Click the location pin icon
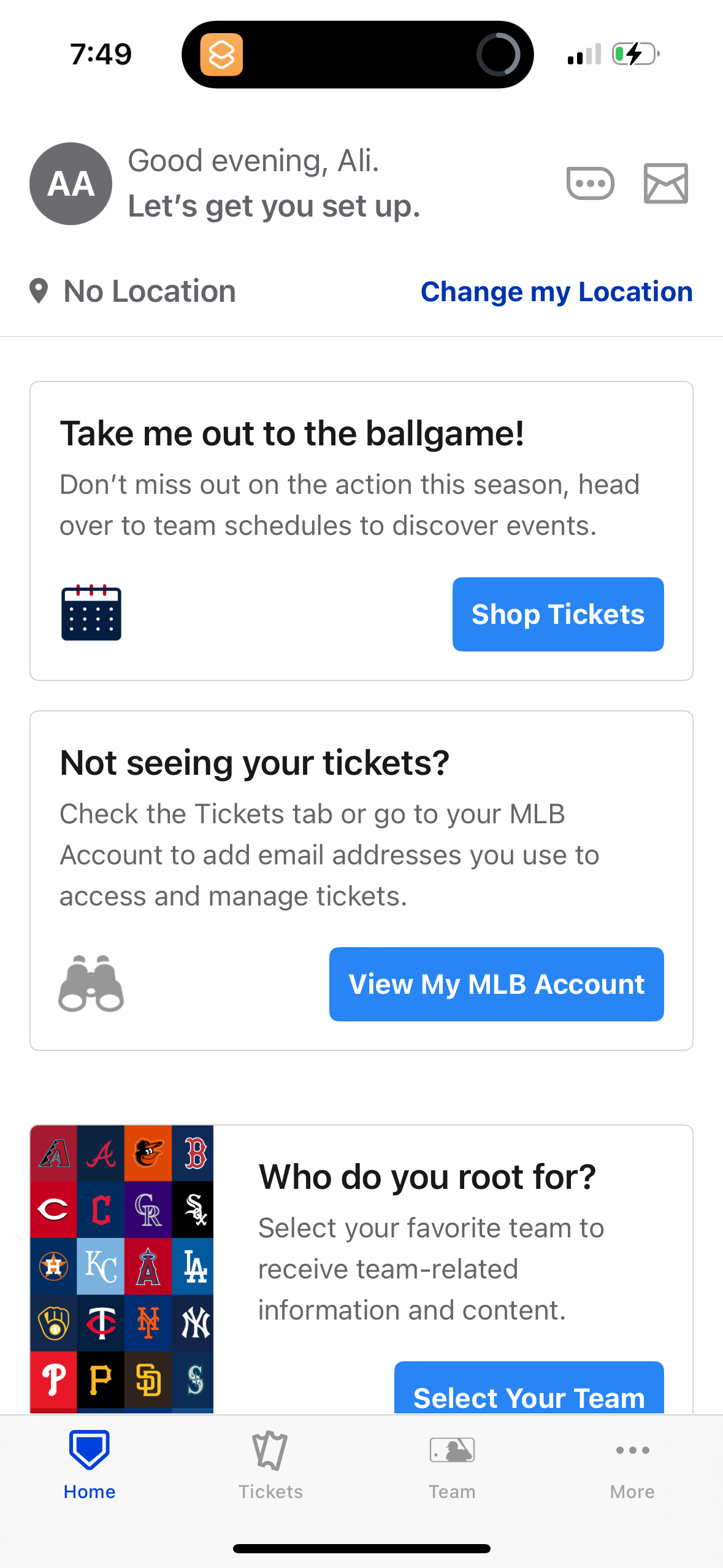This screenshot has width=723, height=1568. tap(39, 291)
